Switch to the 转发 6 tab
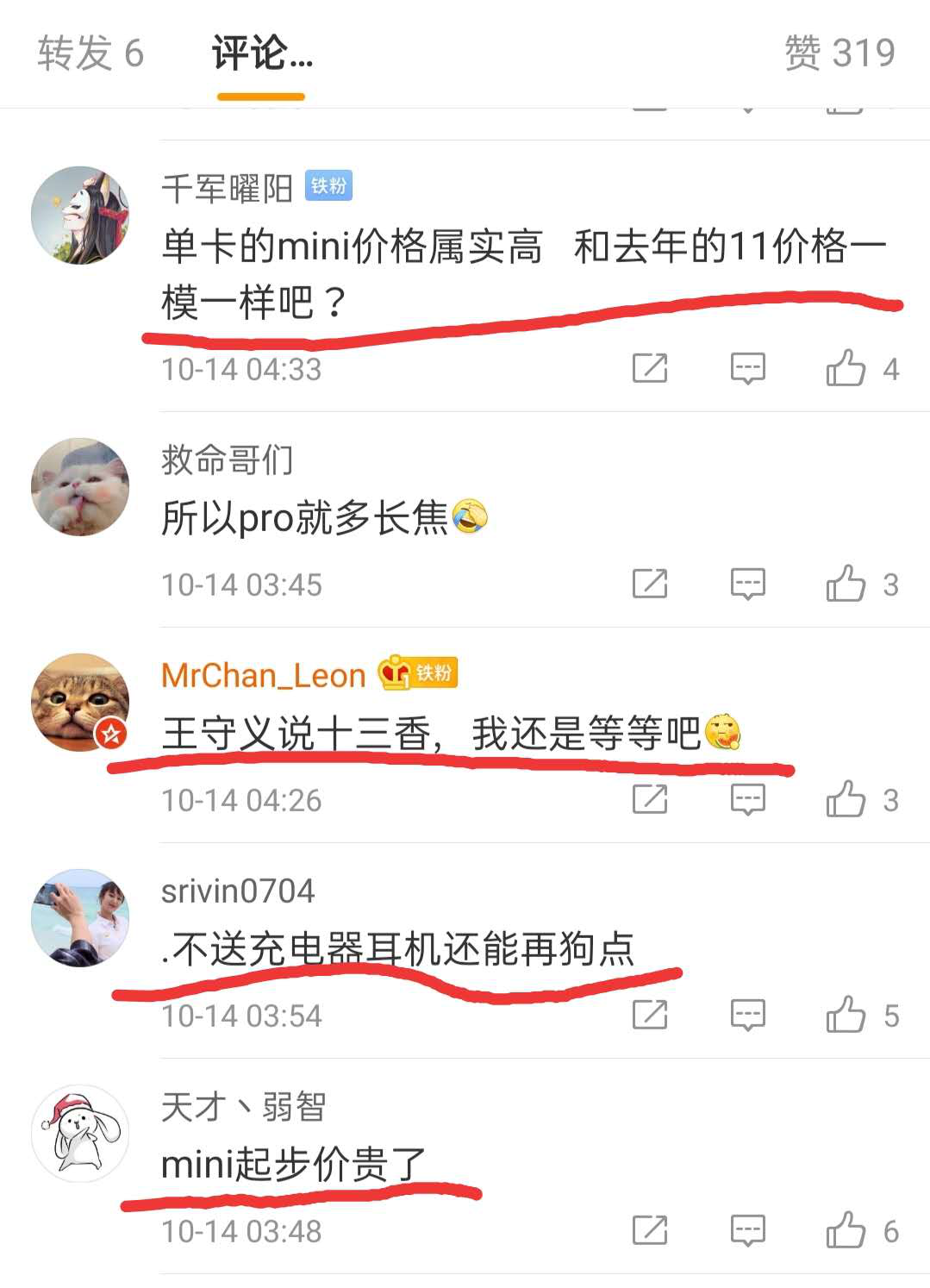 pos(91,53)
